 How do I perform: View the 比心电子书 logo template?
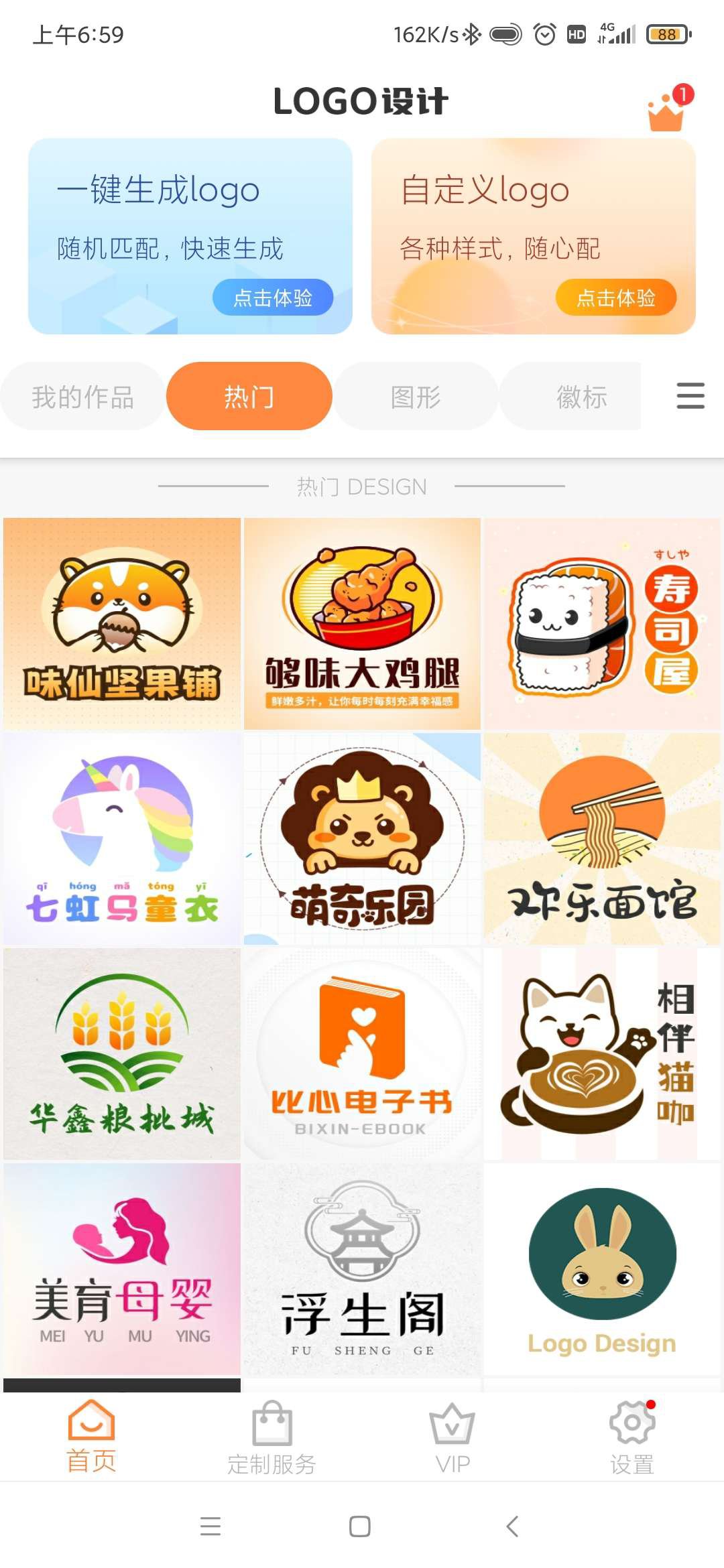tap(362, 1053)
